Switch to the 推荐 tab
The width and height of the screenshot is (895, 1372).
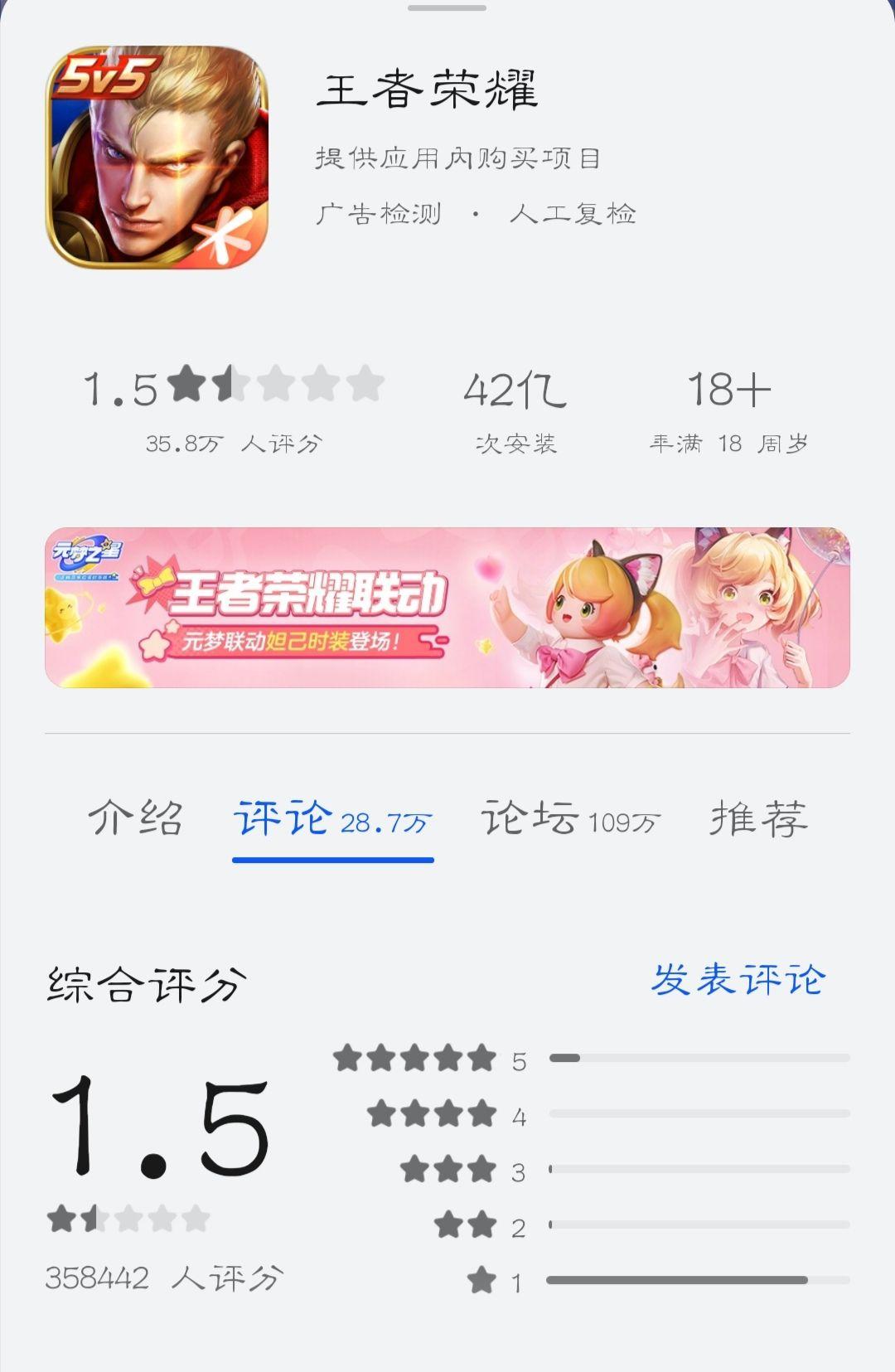coord(757,819)
